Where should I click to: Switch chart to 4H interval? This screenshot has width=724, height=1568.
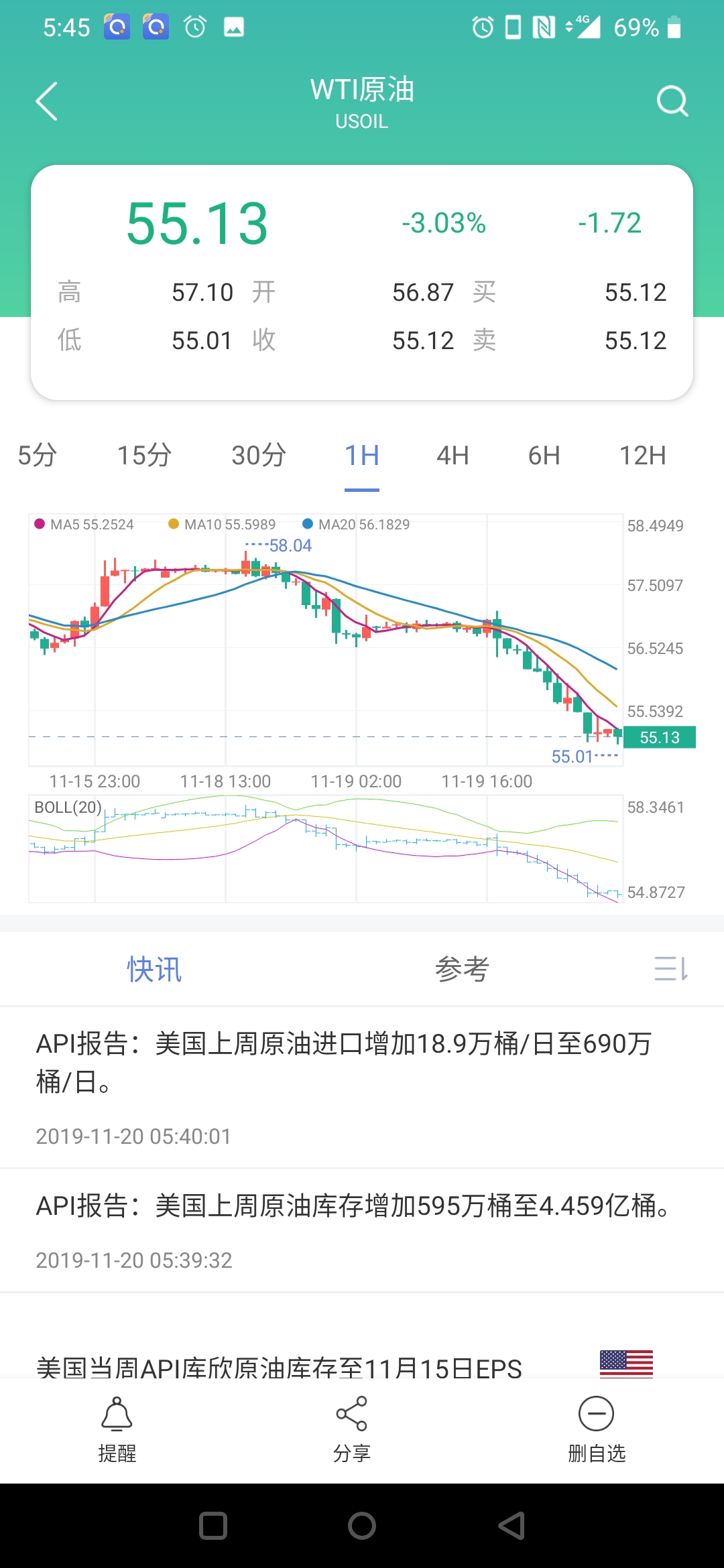(x=452, y=456)
